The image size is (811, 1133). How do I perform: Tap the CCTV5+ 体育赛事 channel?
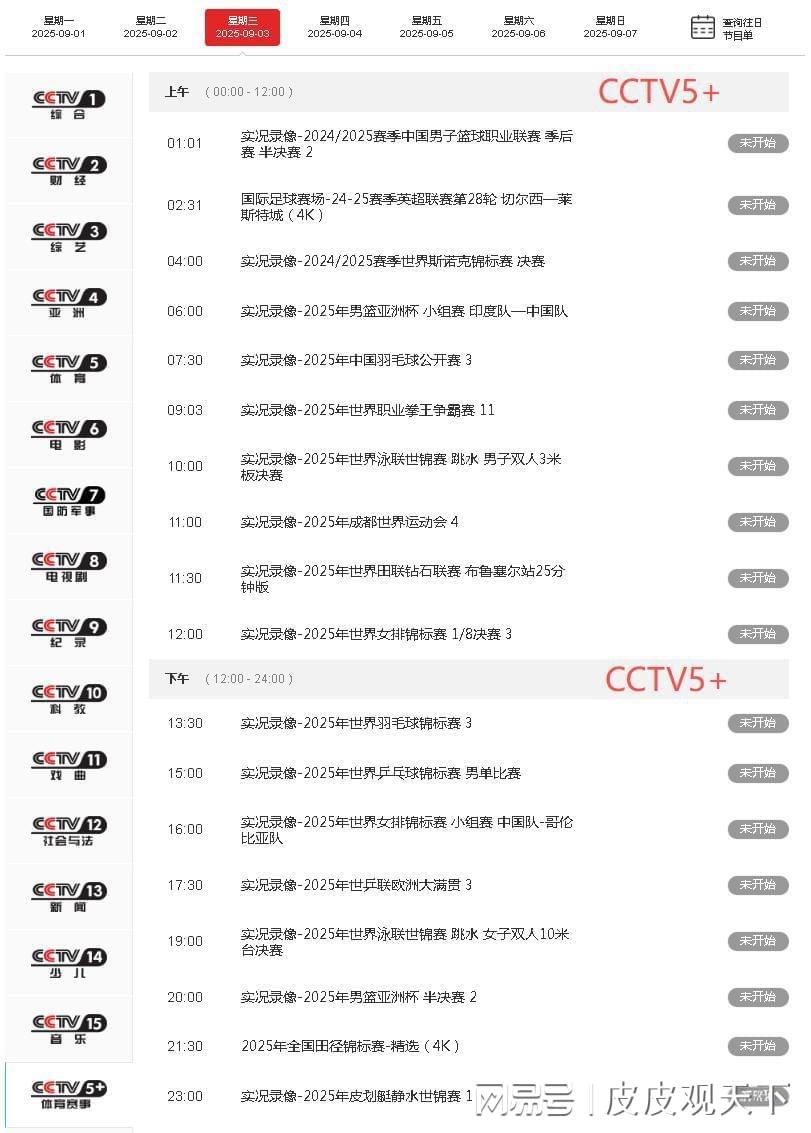[x=68, y=1094]
